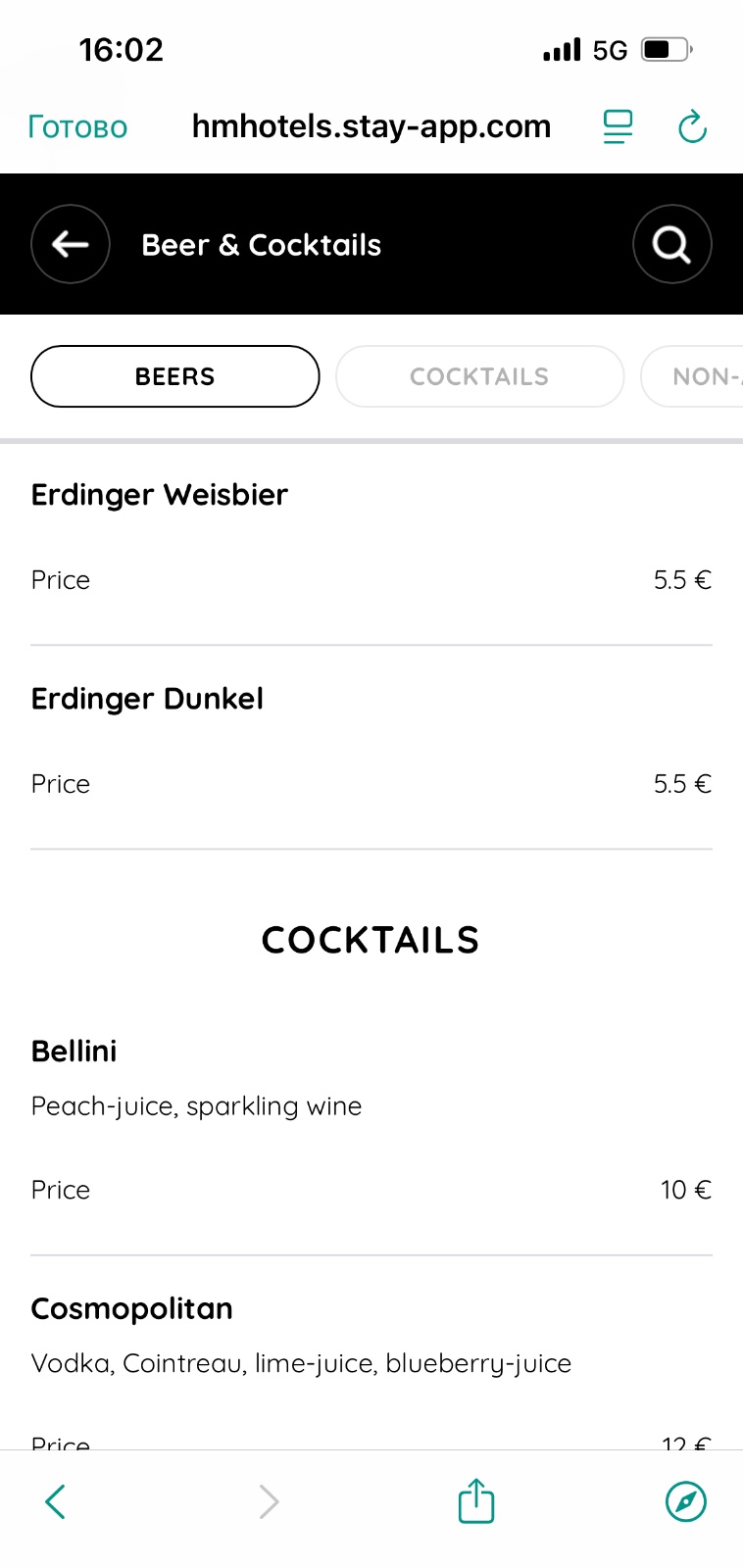Navigate back in the browser toolbar
This screenshot has height=1568, width=743.
coord(56,1501)
